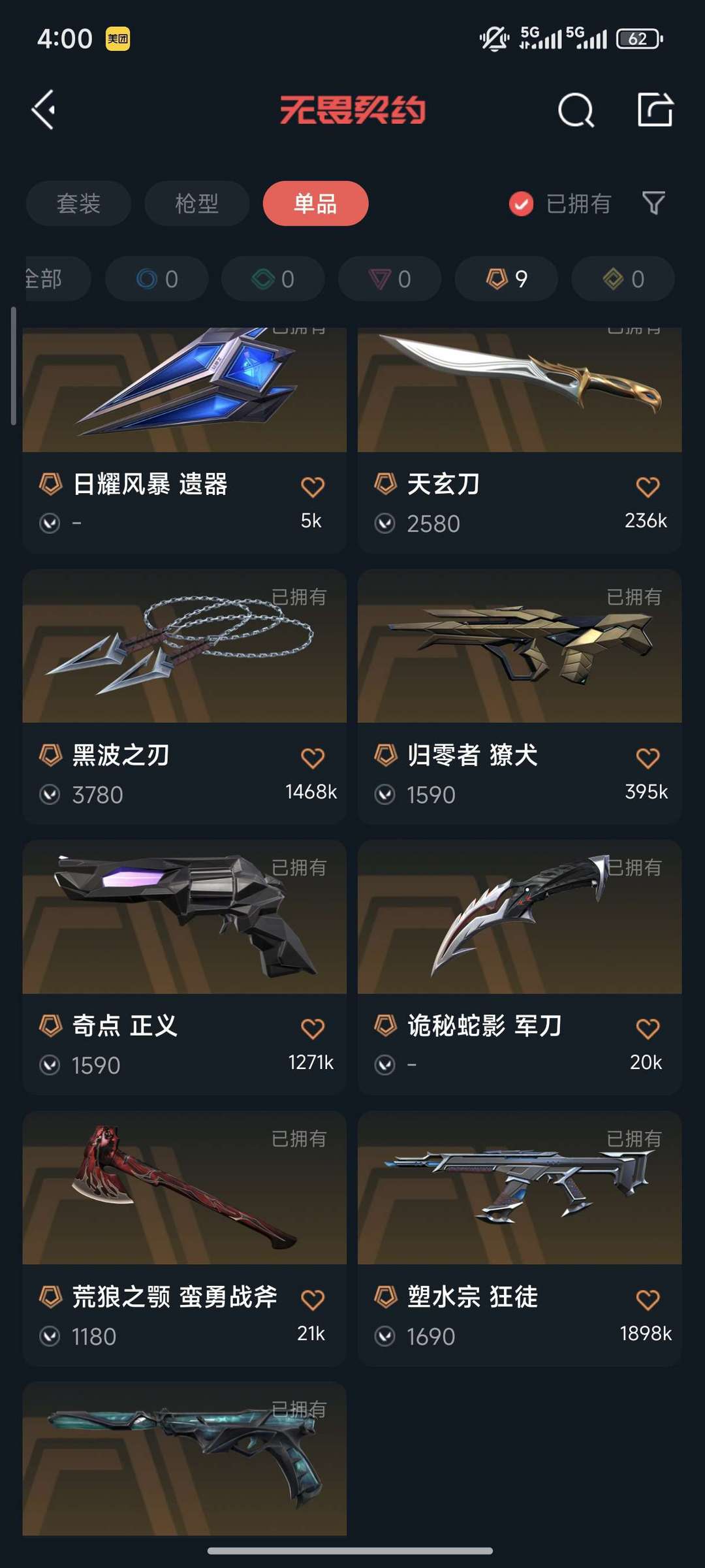
Task: Select the orange rarity filter showing 9
Action: point(506,278)
